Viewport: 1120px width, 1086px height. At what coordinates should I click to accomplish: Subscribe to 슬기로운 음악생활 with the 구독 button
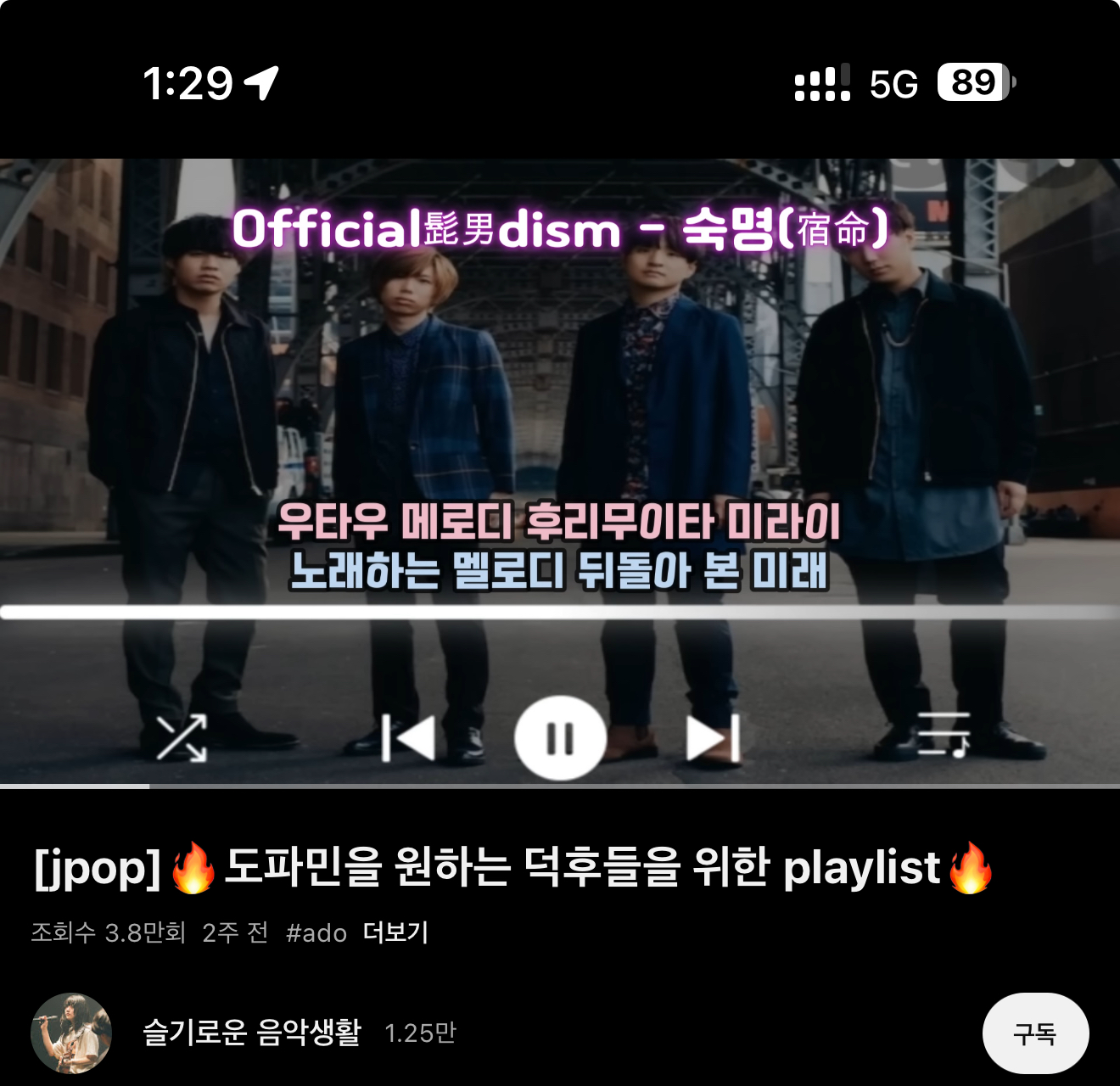pos(1034,1033)
